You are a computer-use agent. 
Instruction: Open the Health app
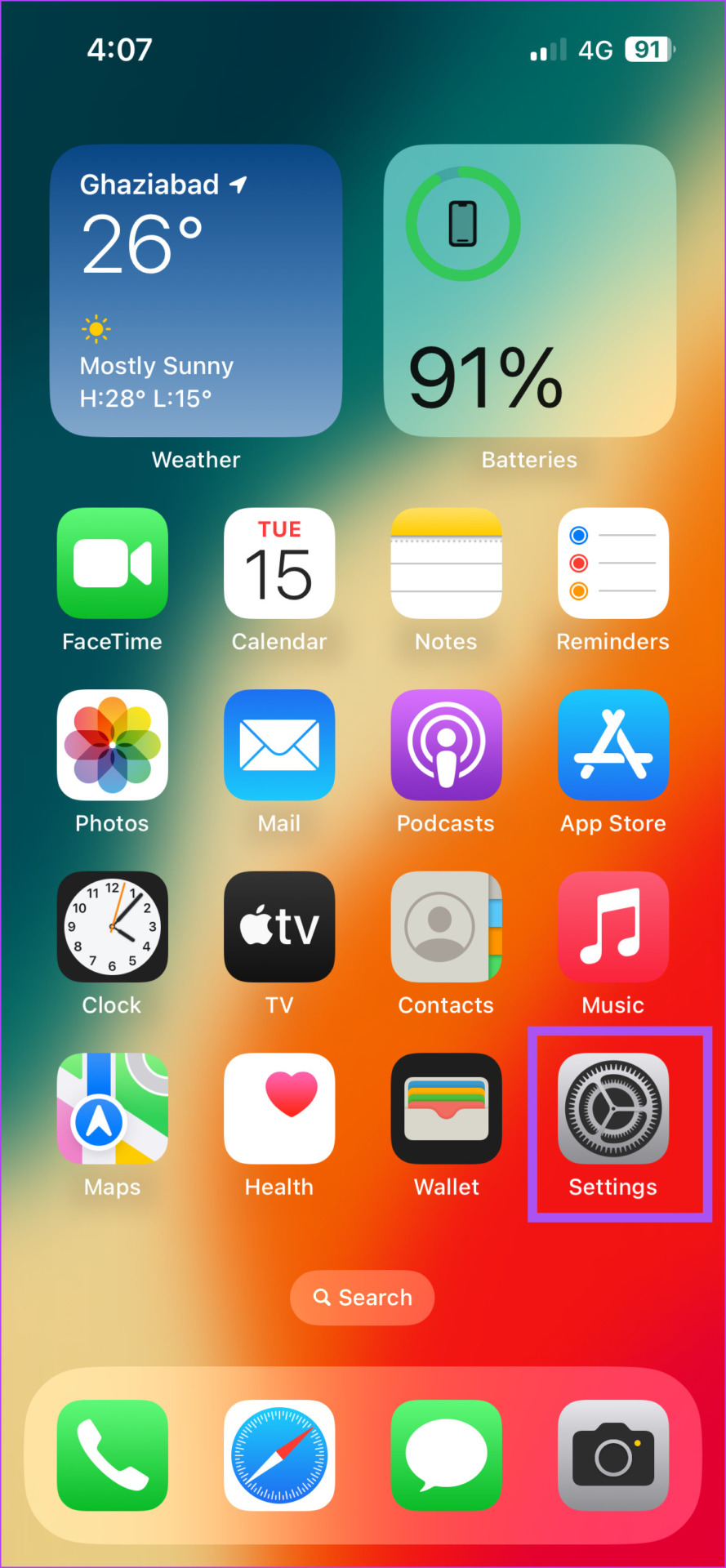click(279, 1108)
